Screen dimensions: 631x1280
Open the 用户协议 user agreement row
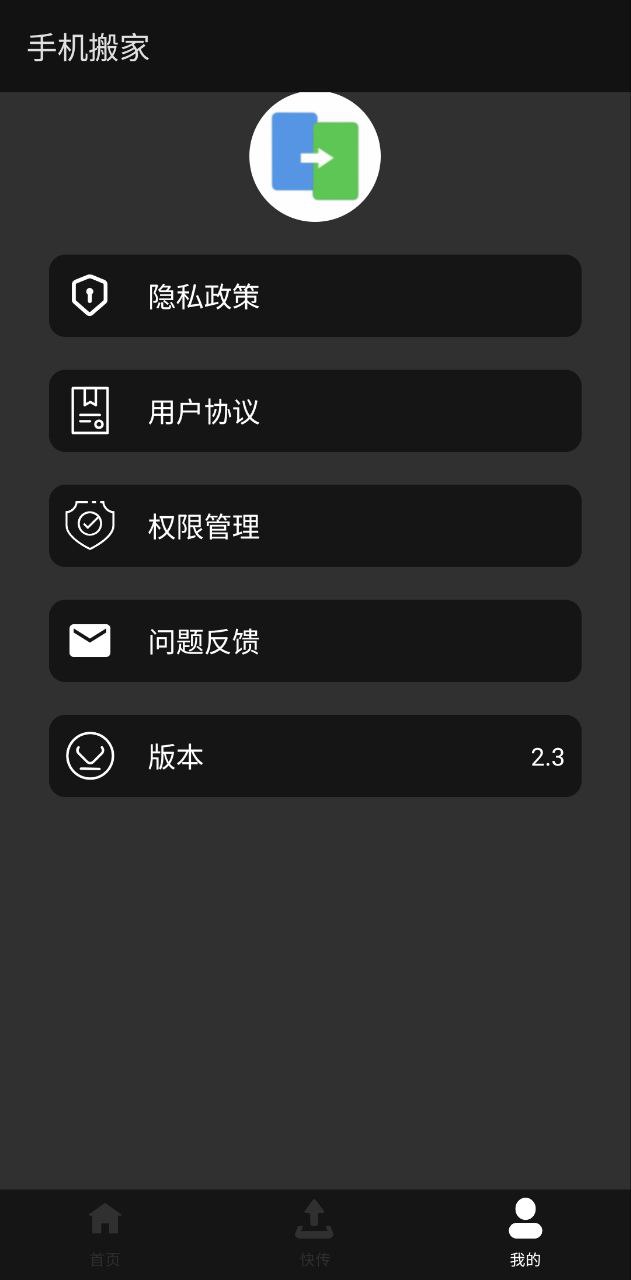315,411
